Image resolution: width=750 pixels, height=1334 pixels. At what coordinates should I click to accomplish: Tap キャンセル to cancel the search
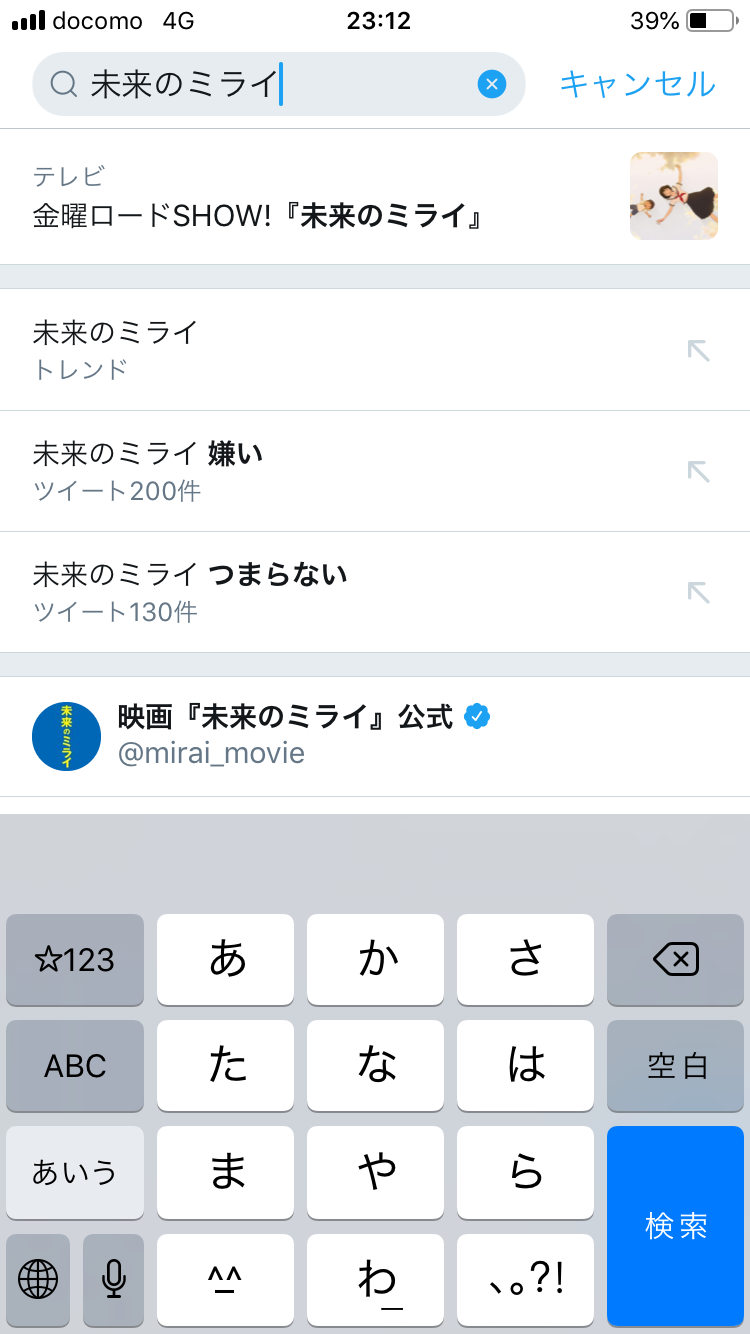[637, 84]
